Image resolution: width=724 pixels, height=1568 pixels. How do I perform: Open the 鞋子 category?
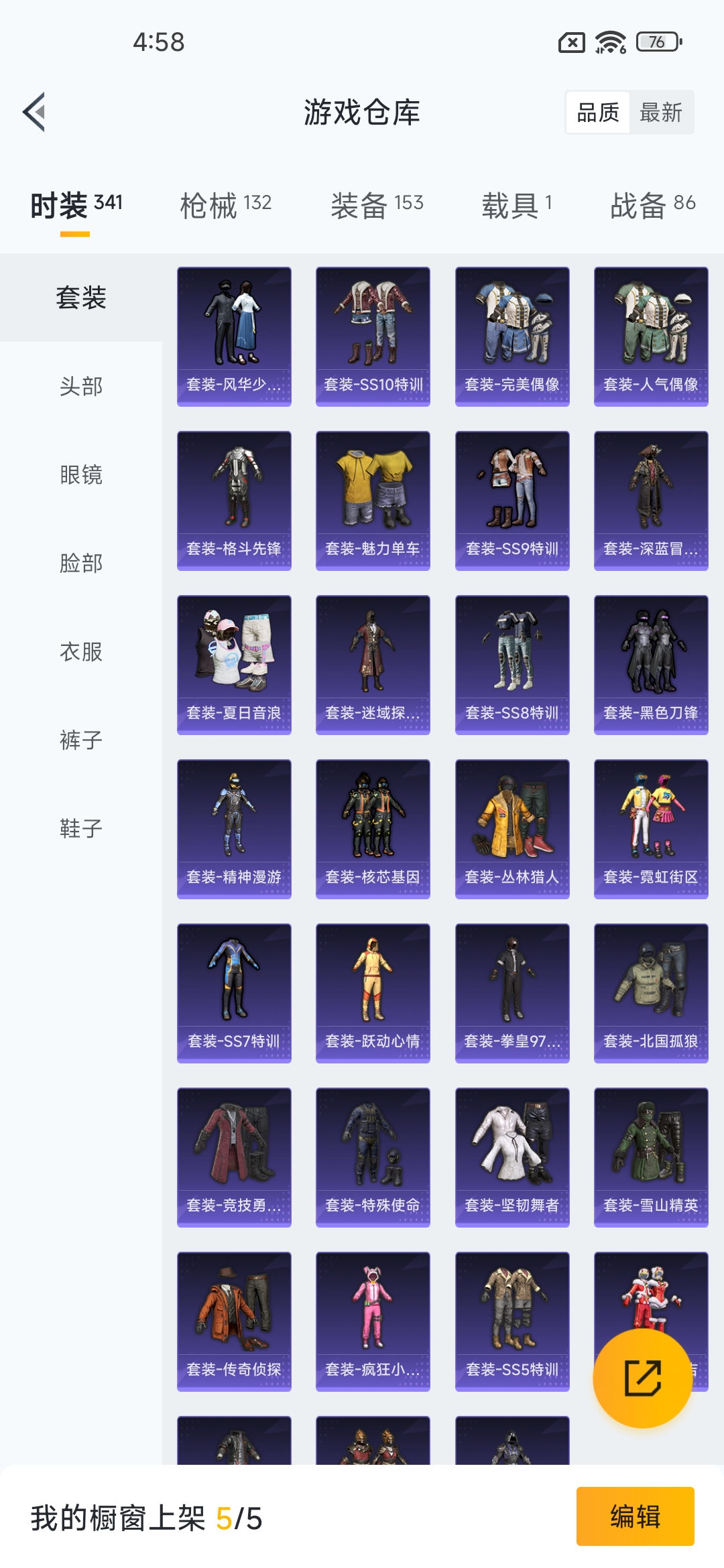click(x=81, y=829)
